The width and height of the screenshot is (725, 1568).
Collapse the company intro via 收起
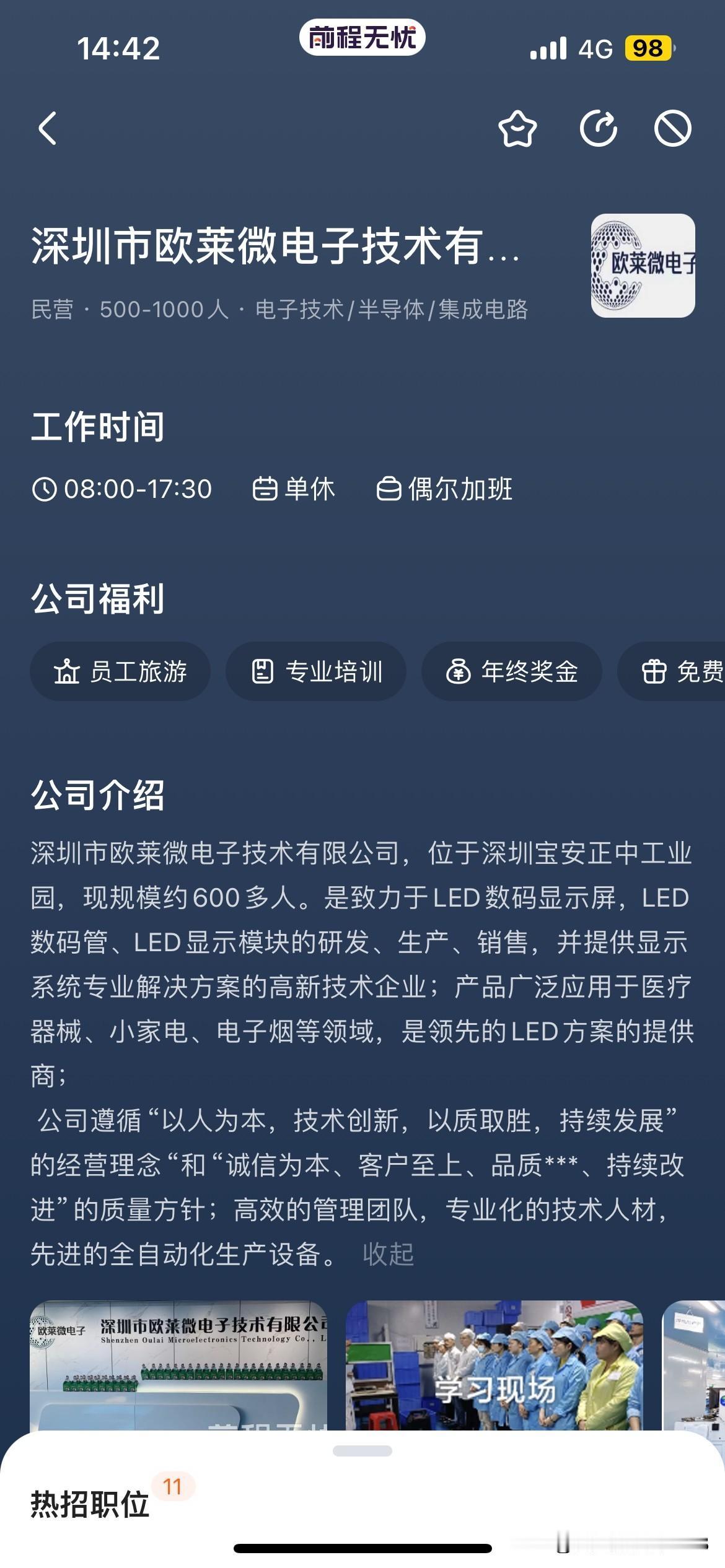point(387,1252)
